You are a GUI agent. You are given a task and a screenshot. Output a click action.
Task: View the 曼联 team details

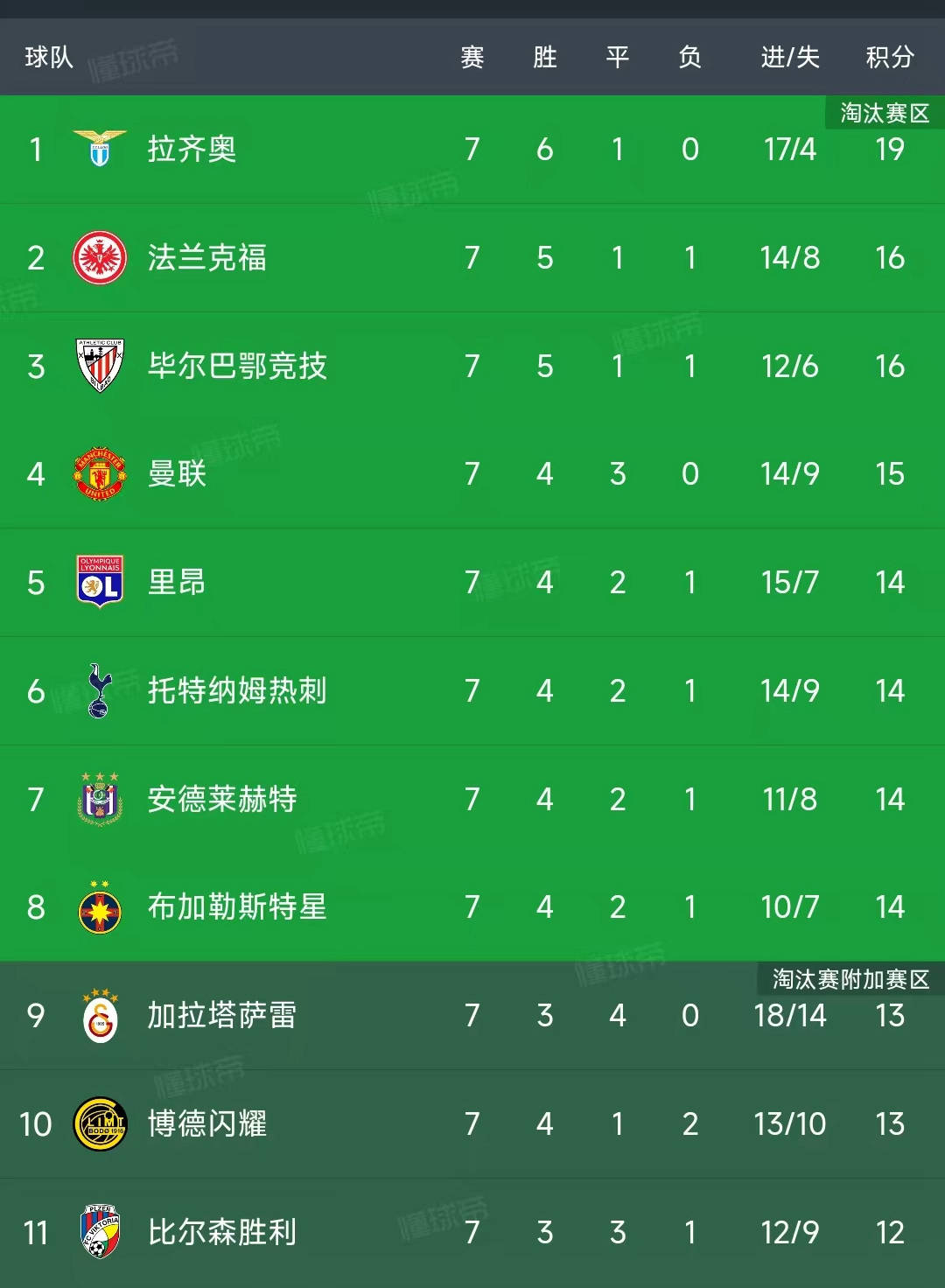tap(177, 474)
